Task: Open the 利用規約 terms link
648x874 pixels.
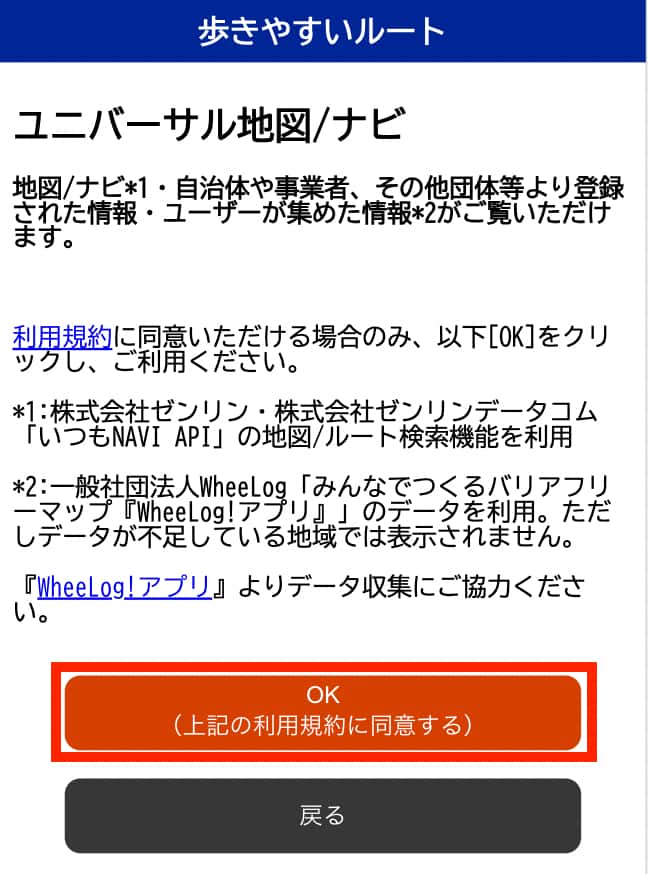Action: tap(60, 336)
